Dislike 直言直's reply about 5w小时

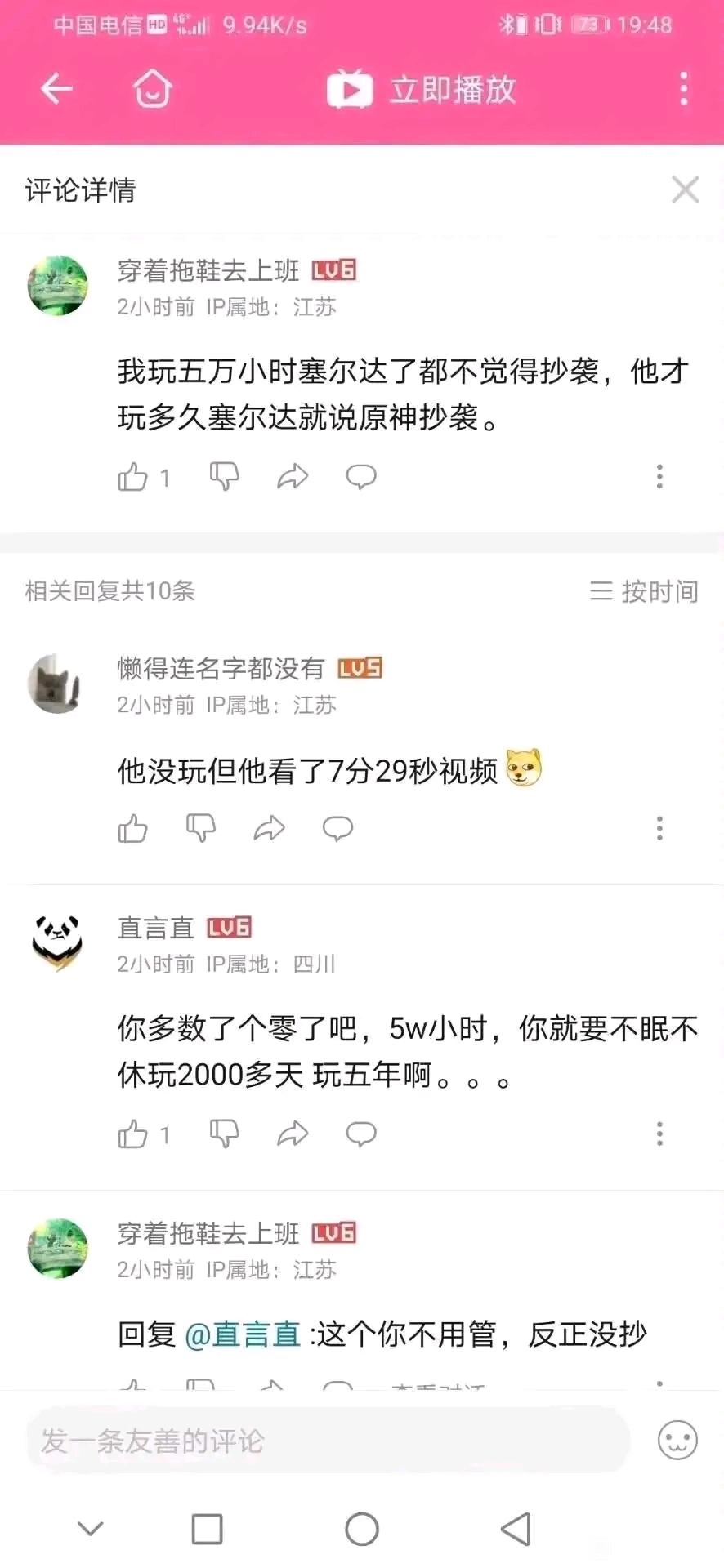pyautogui.click(x=225, y=1134)
